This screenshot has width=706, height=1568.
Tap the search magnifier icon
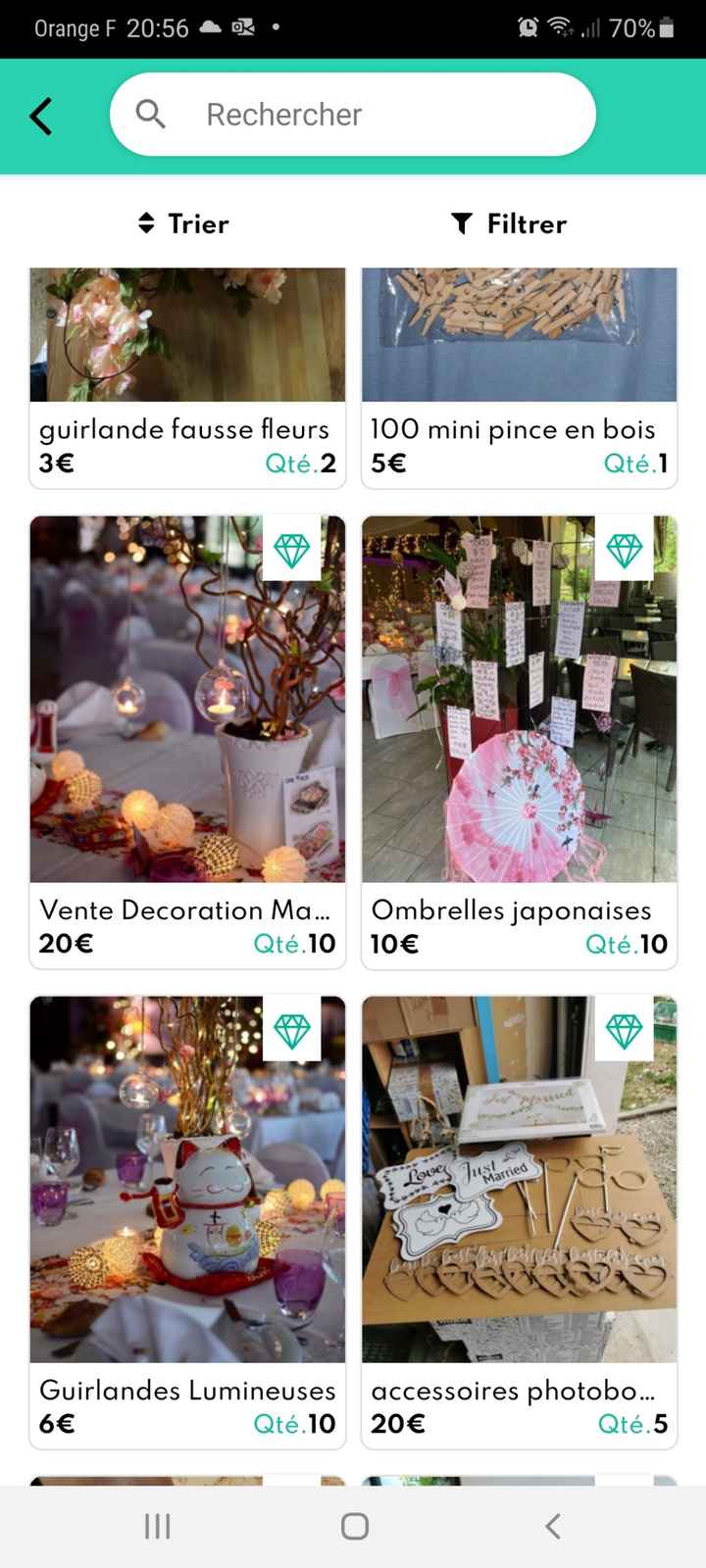point(149,115)
